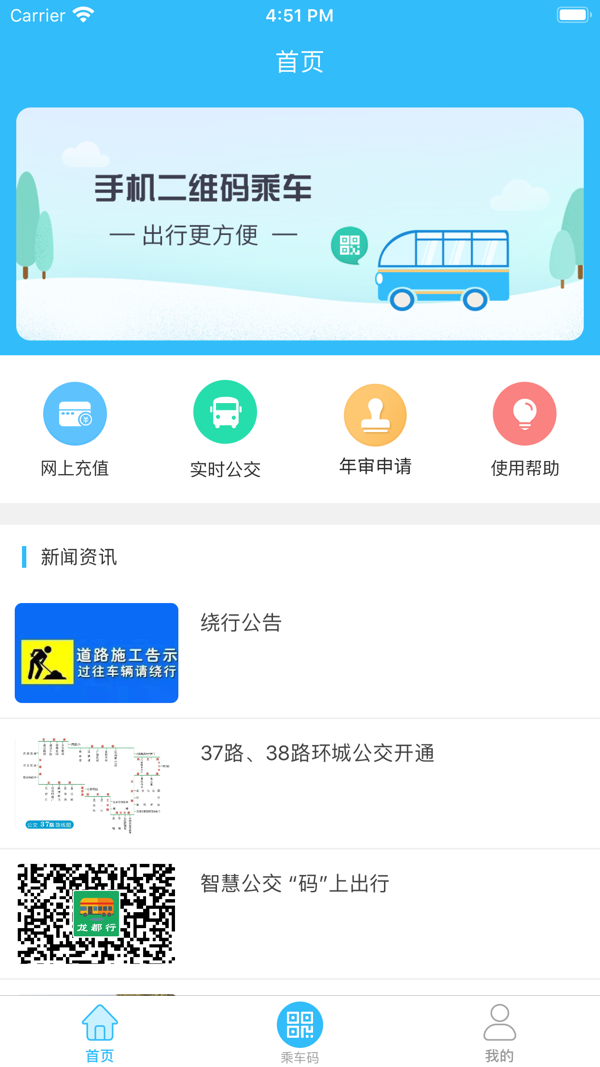The width and height of the screenshot is (600, 1067).
Task: Open the 37路、38路环城公交开通 article
Action: (x=300, y=783)
